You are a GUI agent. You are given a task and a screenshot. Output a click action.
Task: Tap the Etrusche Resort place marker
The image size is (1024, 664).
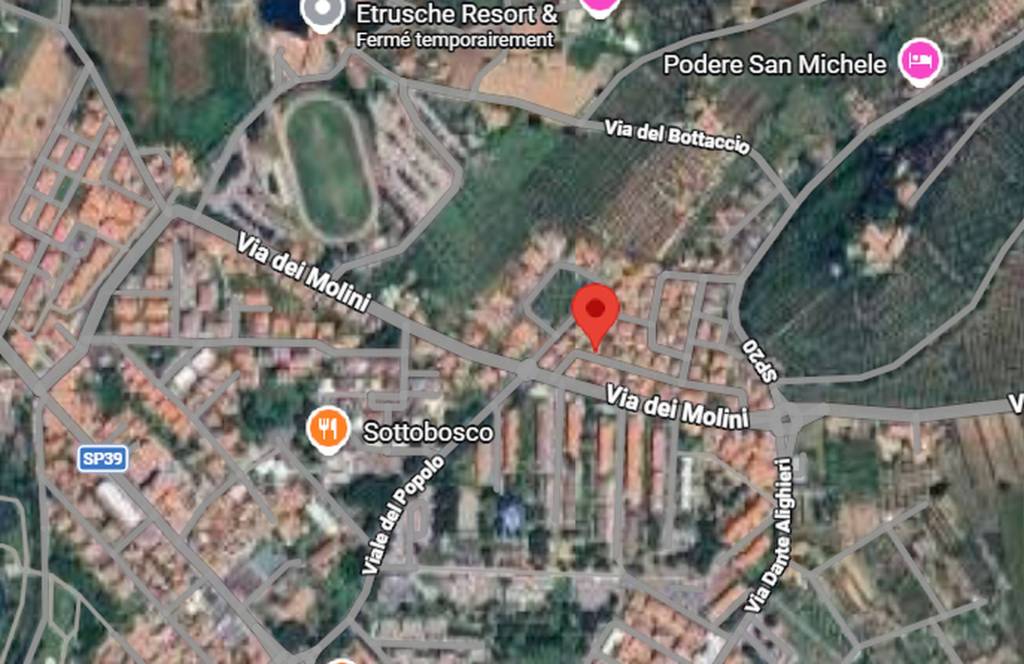(322, 12)
